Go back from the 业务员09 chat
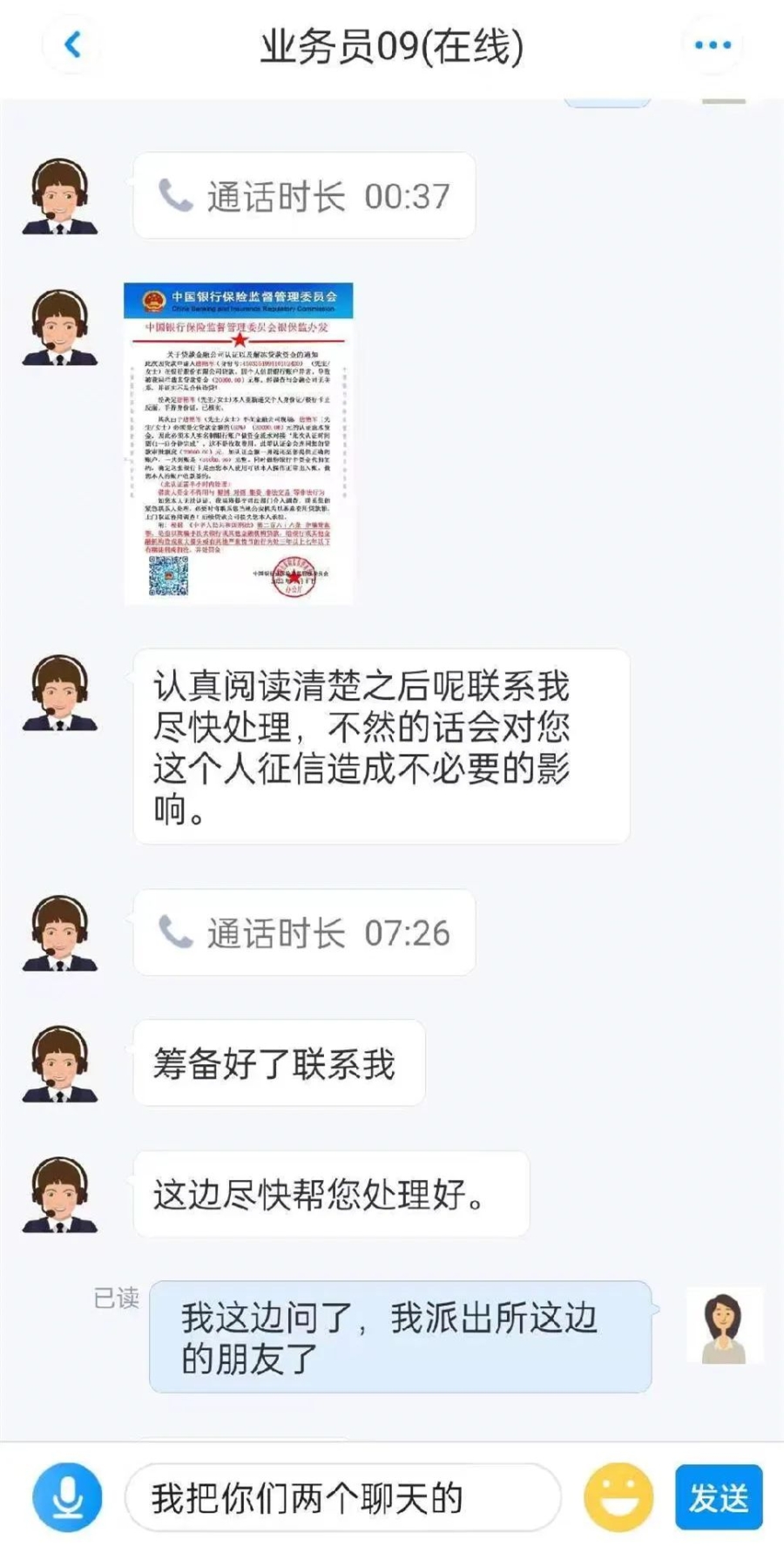This screenshot has height=1546, width=784. click(73, 44)
